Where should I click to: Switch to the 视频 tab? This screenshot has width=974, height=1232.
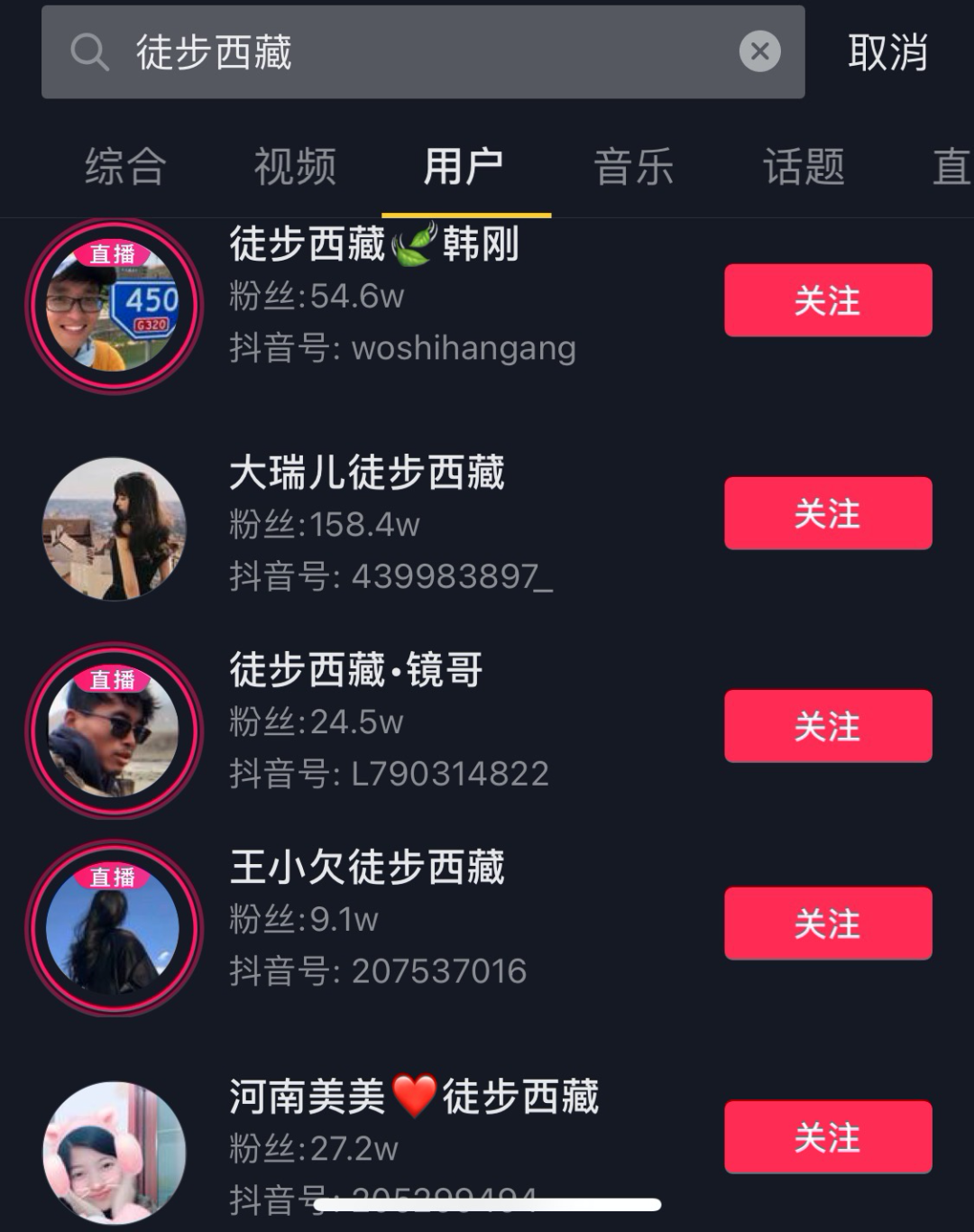point(295,167)
